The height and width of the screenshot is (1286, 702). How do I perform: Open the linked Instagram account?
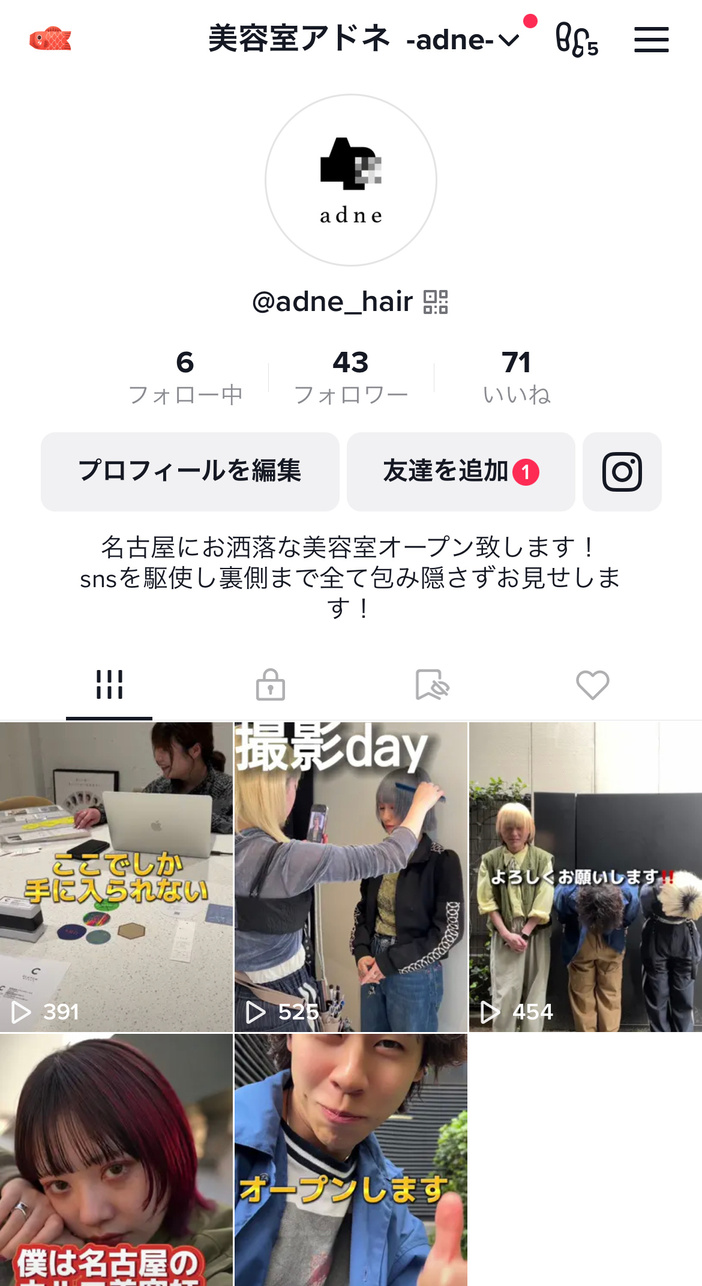[622, 471]
